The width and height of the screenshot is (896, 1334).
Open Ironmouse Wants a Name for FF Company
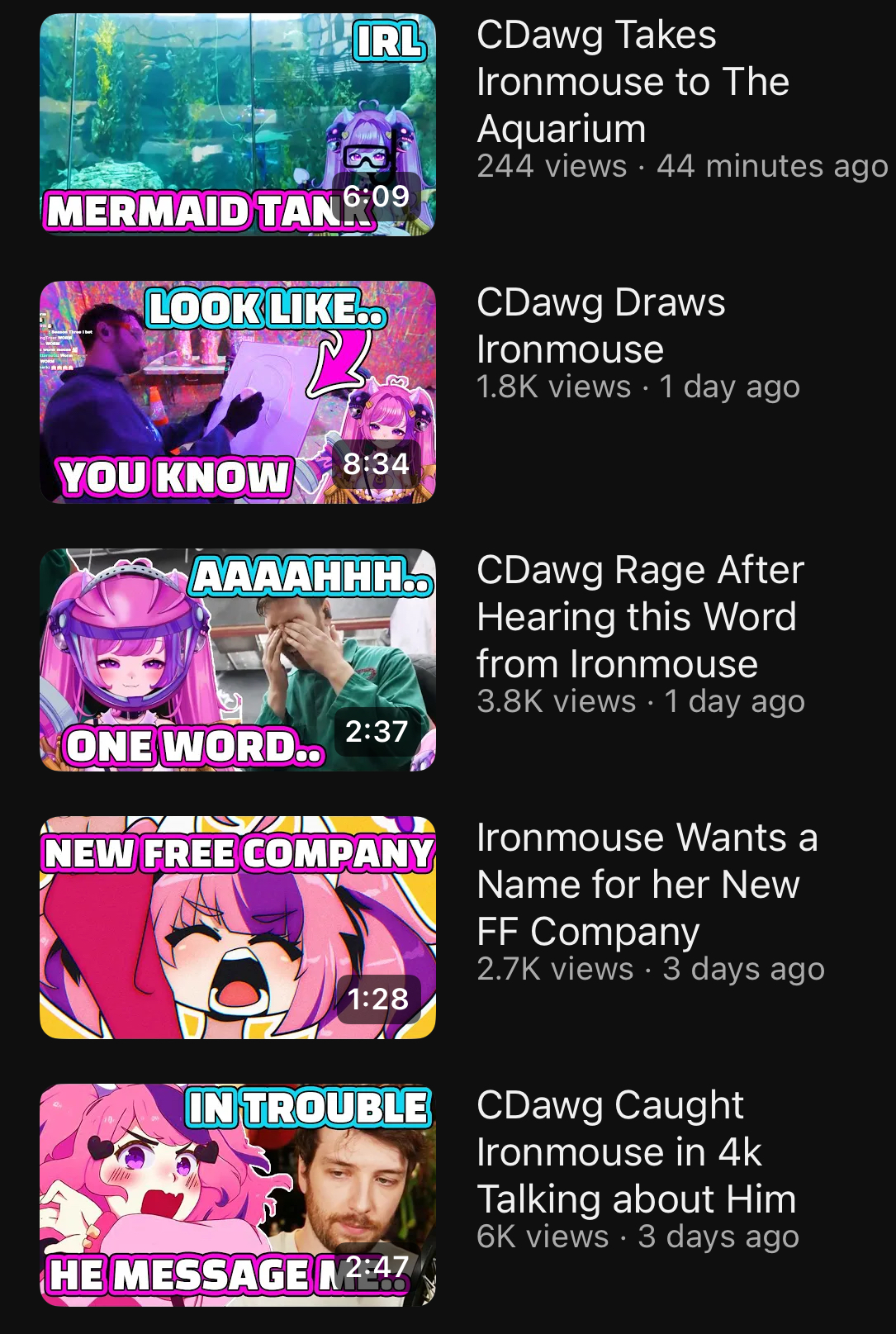(647, 885)
